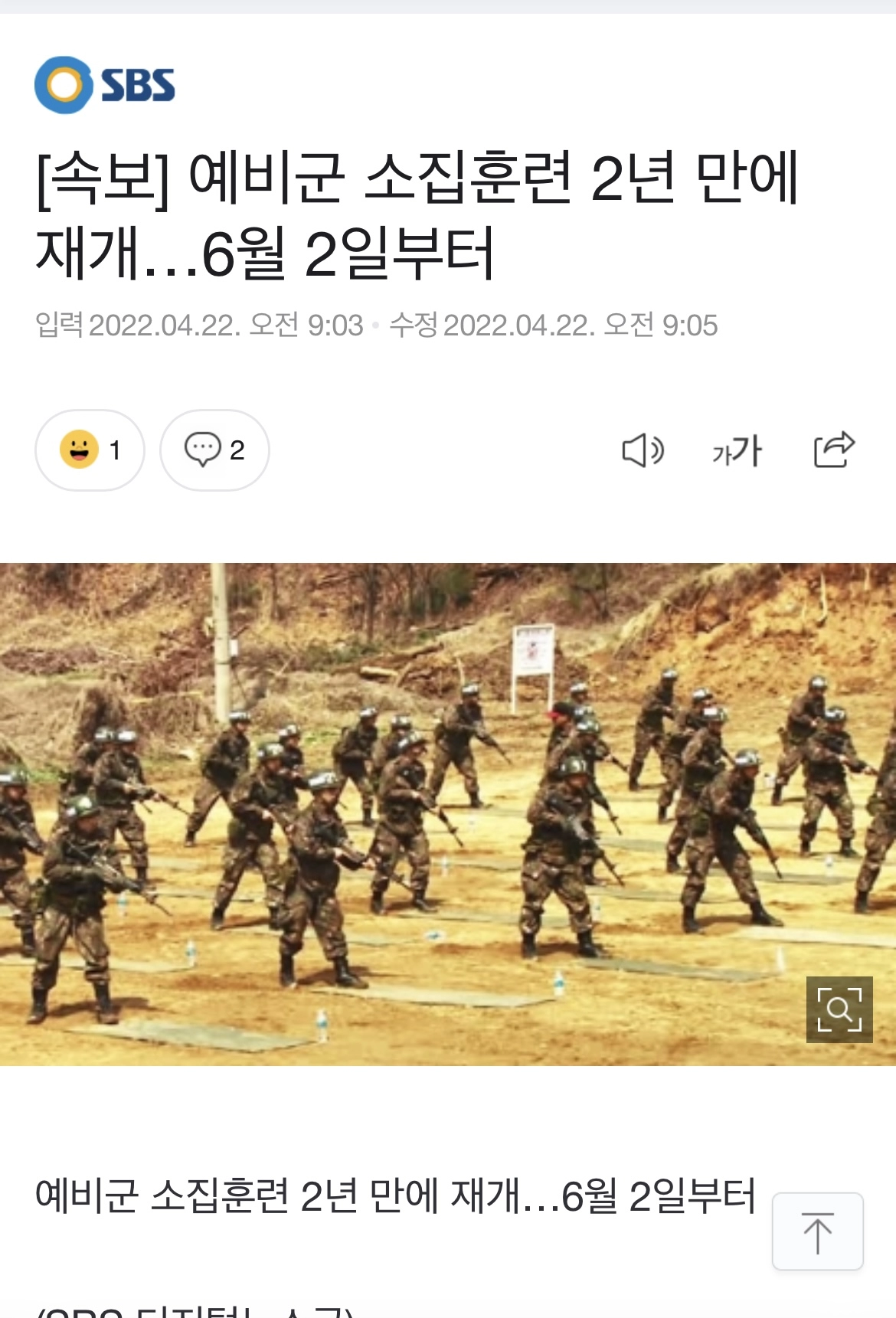This screenshot has height=1318, width=896.
Task: Enlarge the reserve forces training photo
Action: [x=839, y=1009]
